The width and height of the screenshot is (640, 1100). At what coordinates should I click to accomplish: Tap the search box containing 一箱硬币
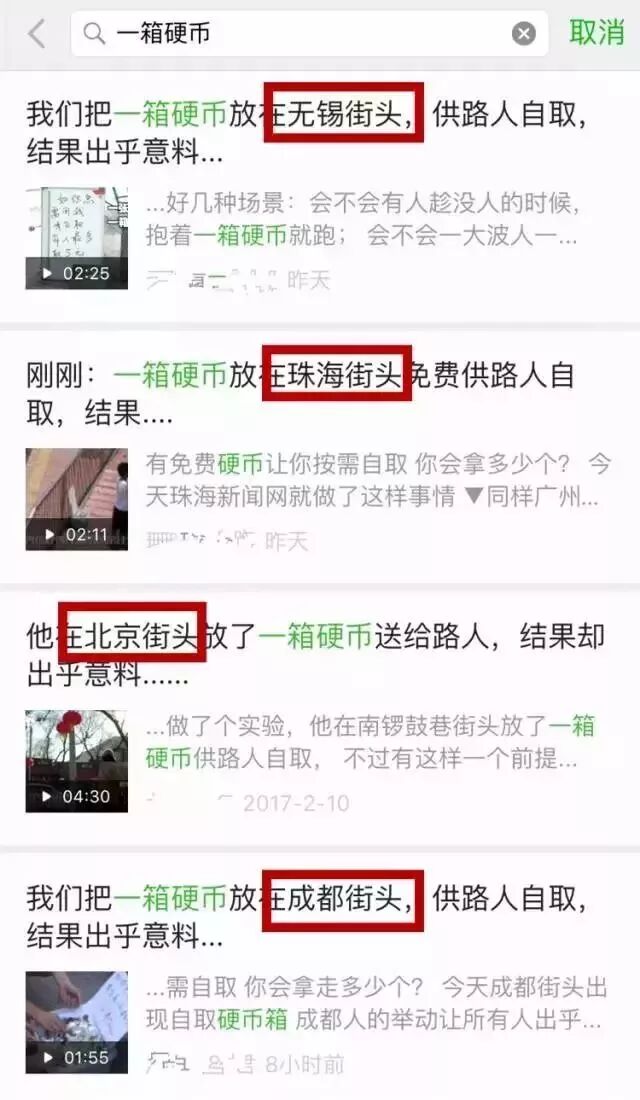(x=300, y=34)
